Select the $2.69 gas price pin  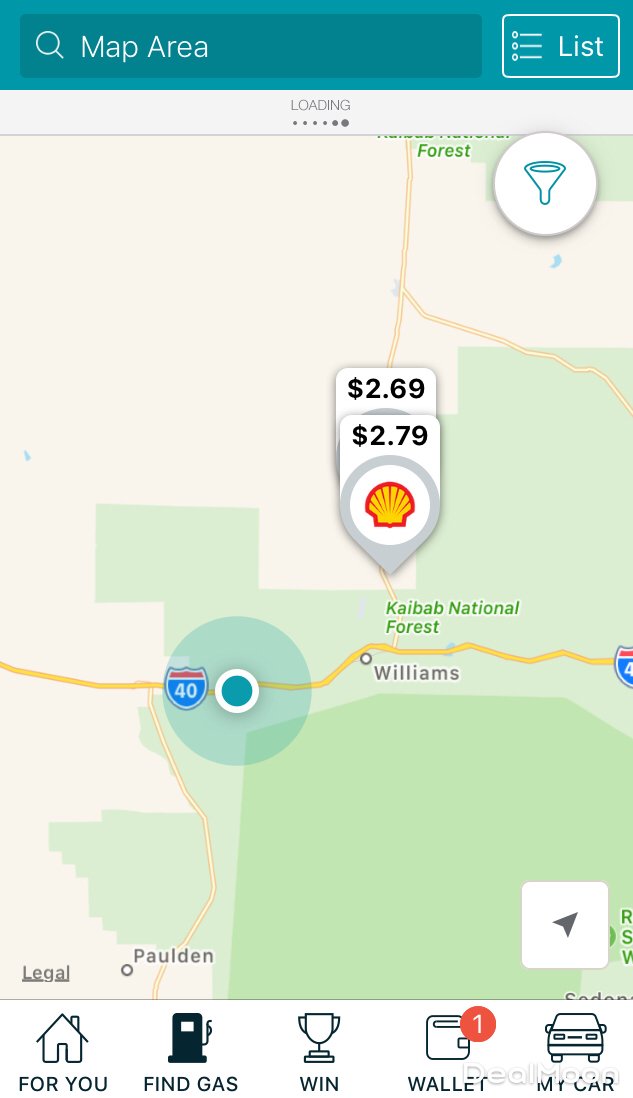pyautogui.click(x=385, y=387)
